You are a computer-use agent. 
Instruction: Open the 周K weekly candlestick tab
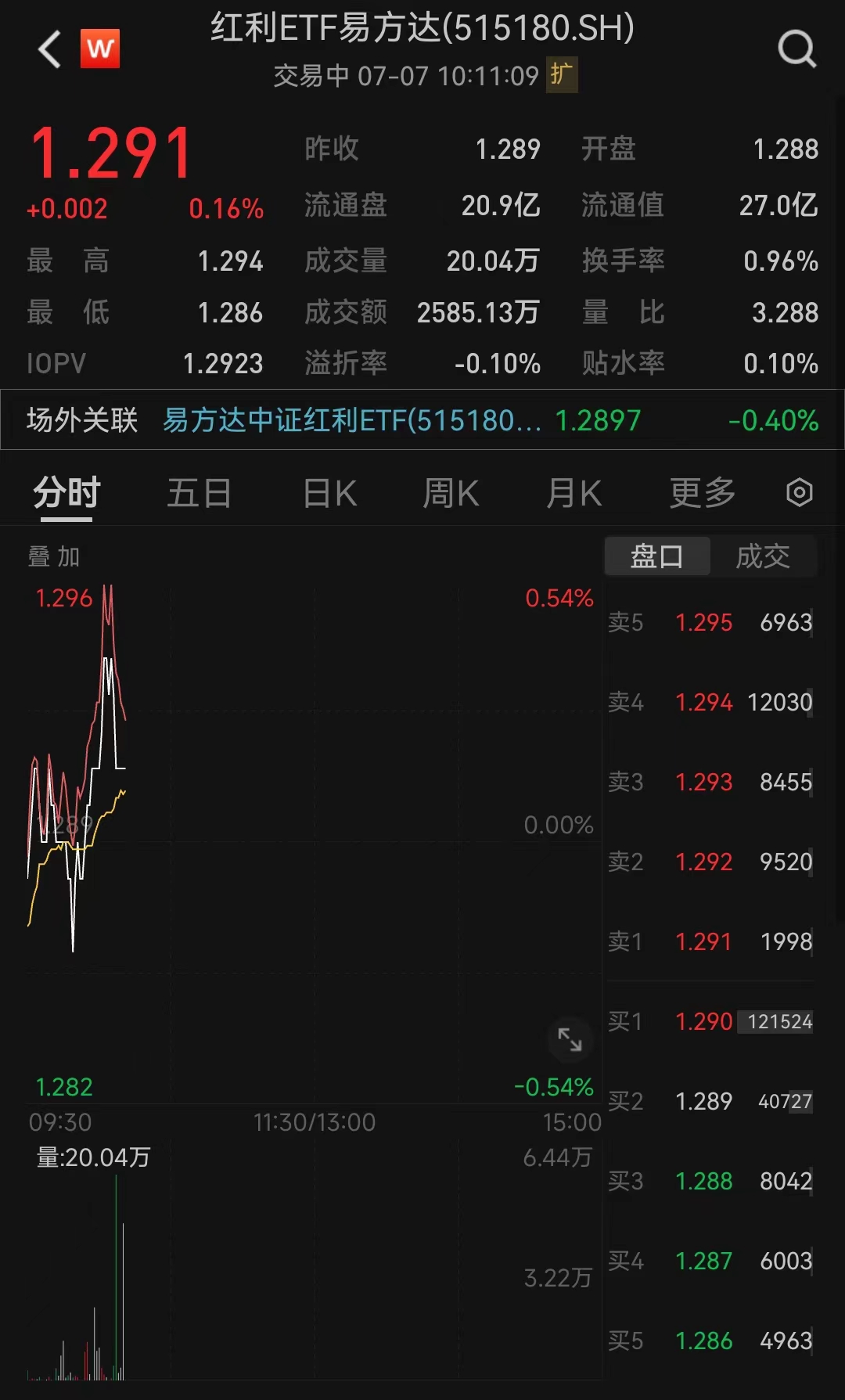point(450,493)
